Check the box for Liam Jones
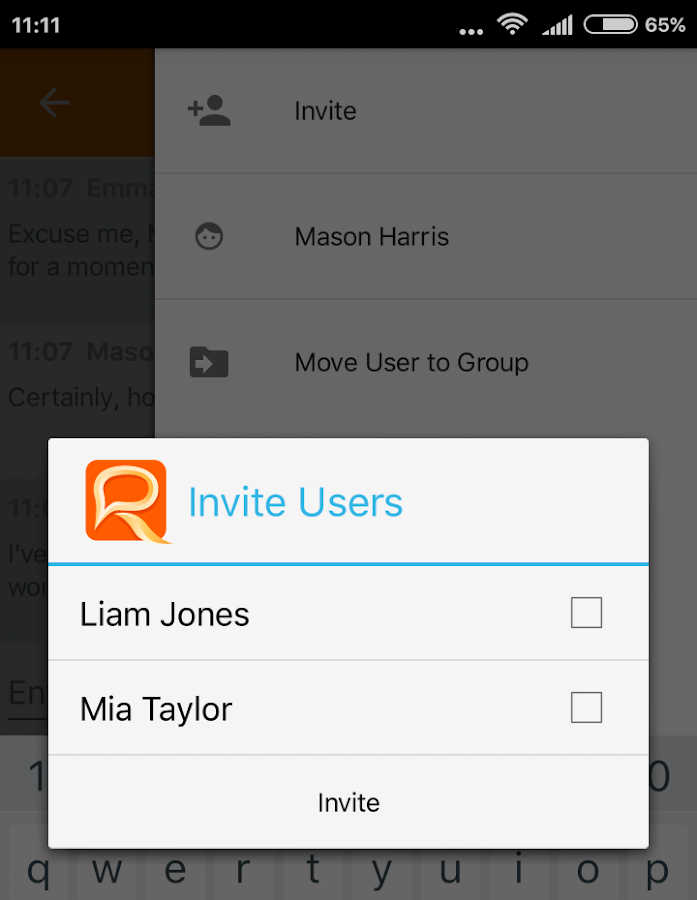Screen dimensions: 697x900 tap(586, 612)
